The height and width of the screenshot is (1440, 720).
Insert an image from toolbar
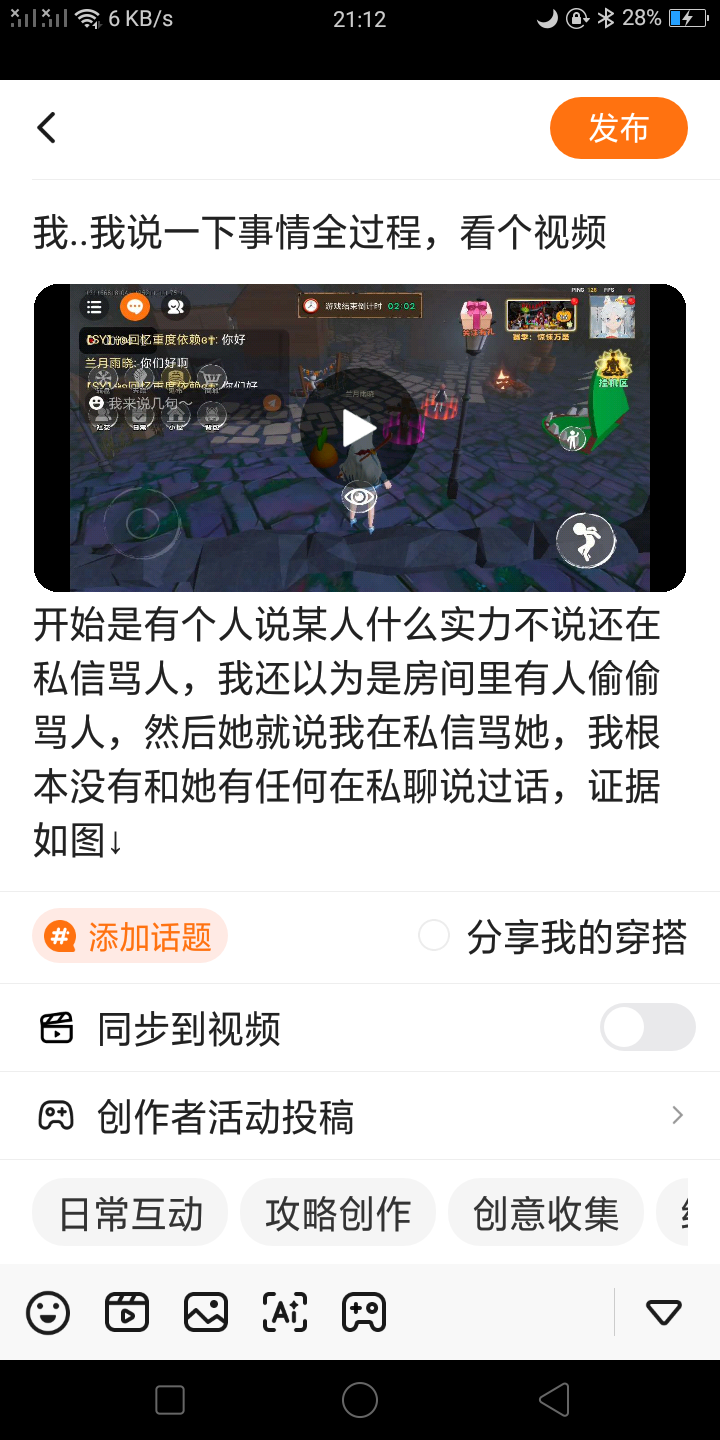pyautogui.click(x=206, y=1312)
